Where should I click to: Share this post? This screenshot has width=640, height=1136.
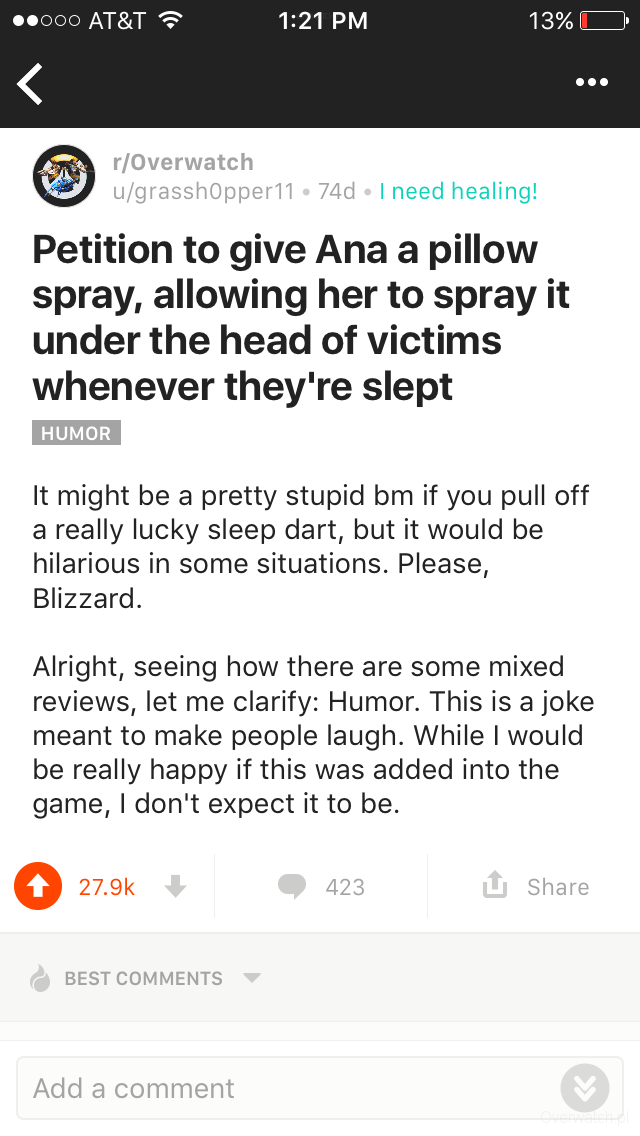[x=536, y=887]
